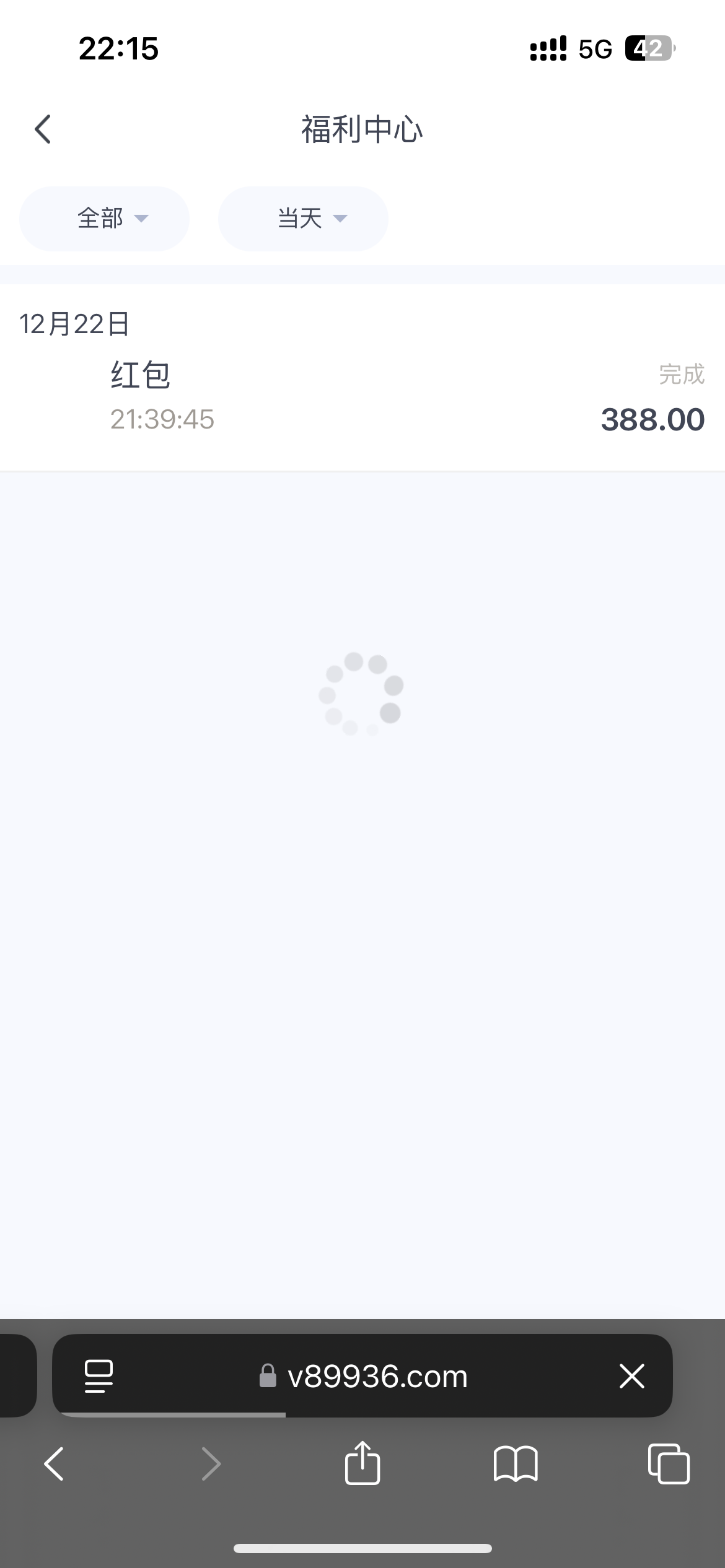Open the 红包 388.00 record
725x1568 pixels.
coord(362,396)
